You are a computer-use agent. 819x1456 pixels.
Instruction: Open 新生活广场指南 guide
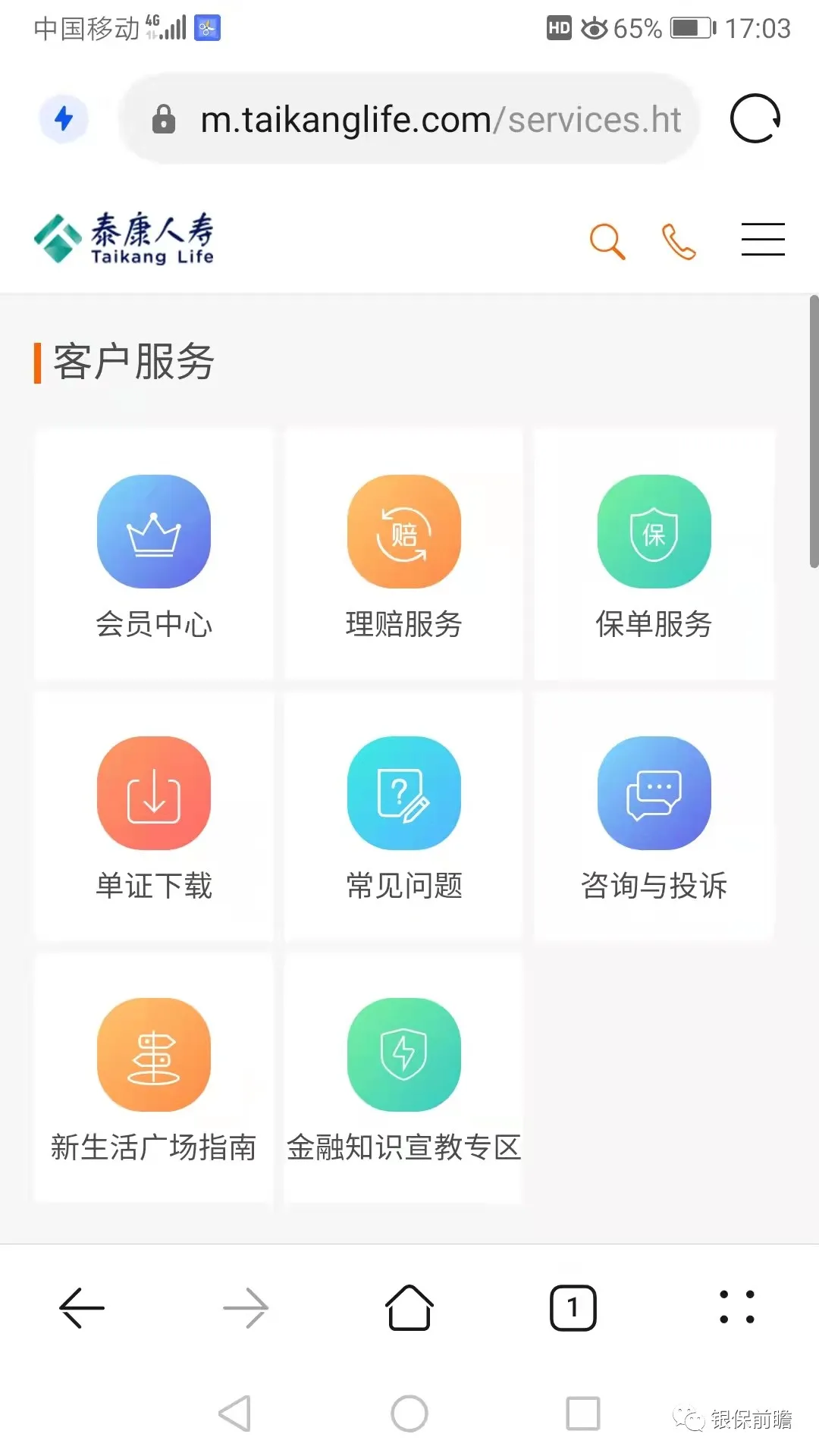tap(154, 1078)
